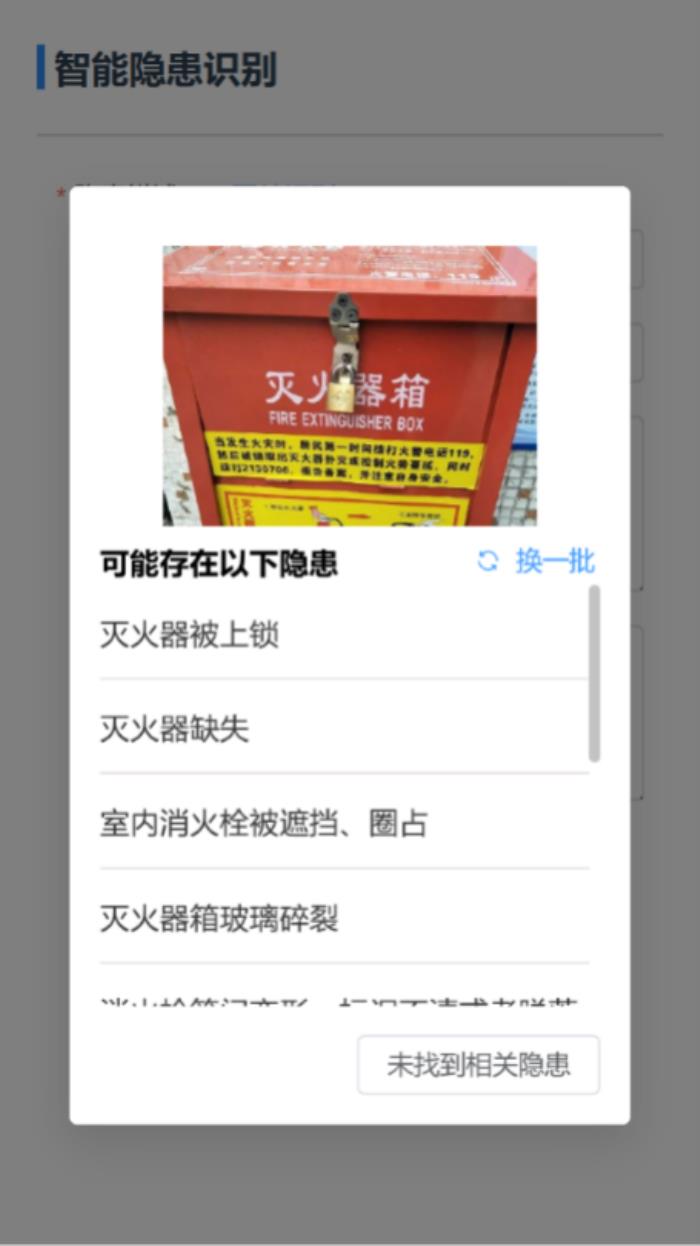Select the hazard 灭火器被上锁
700x1246 pixels.
tap(344, 634)
